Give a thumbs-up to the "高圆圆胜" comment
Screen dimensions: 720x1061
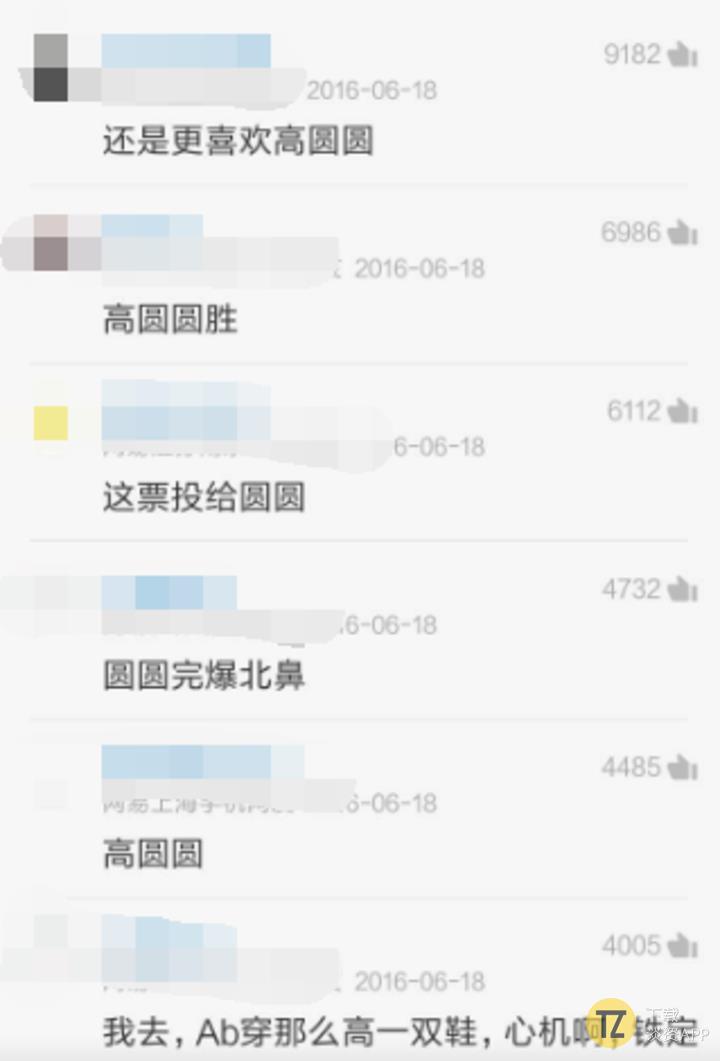coord(682,233)
